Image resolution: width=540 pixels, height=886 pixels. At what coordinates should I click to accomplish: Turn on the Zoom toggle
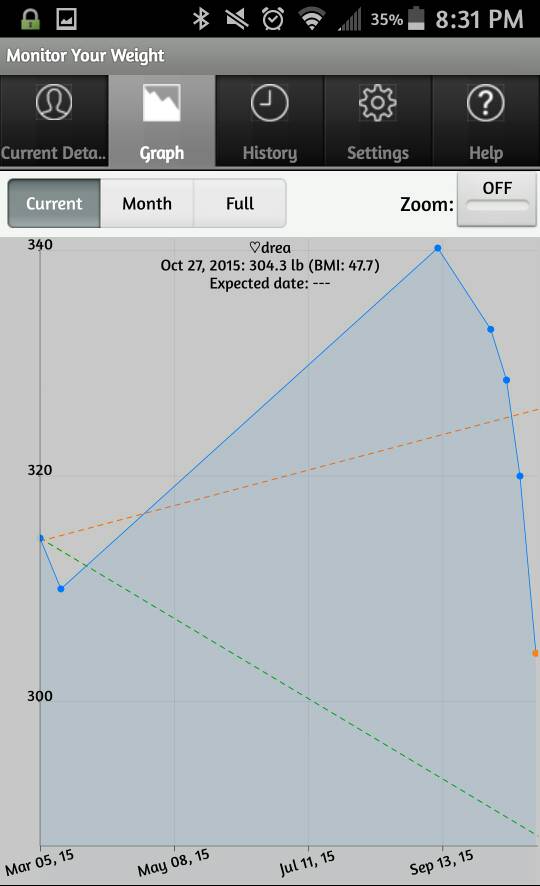coord(497,199)
